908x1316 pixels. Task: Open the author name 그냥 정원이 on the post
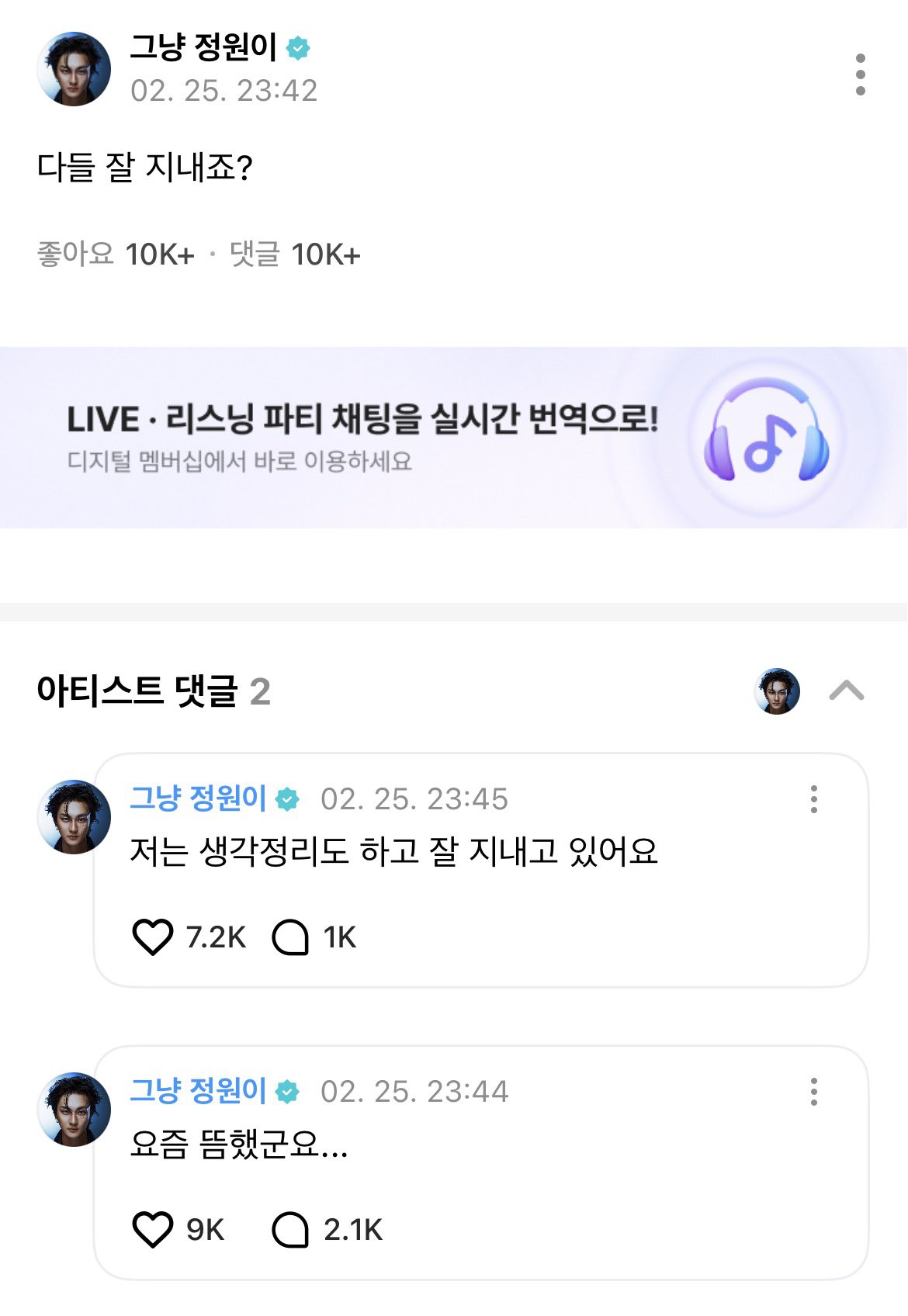[203, 47]
